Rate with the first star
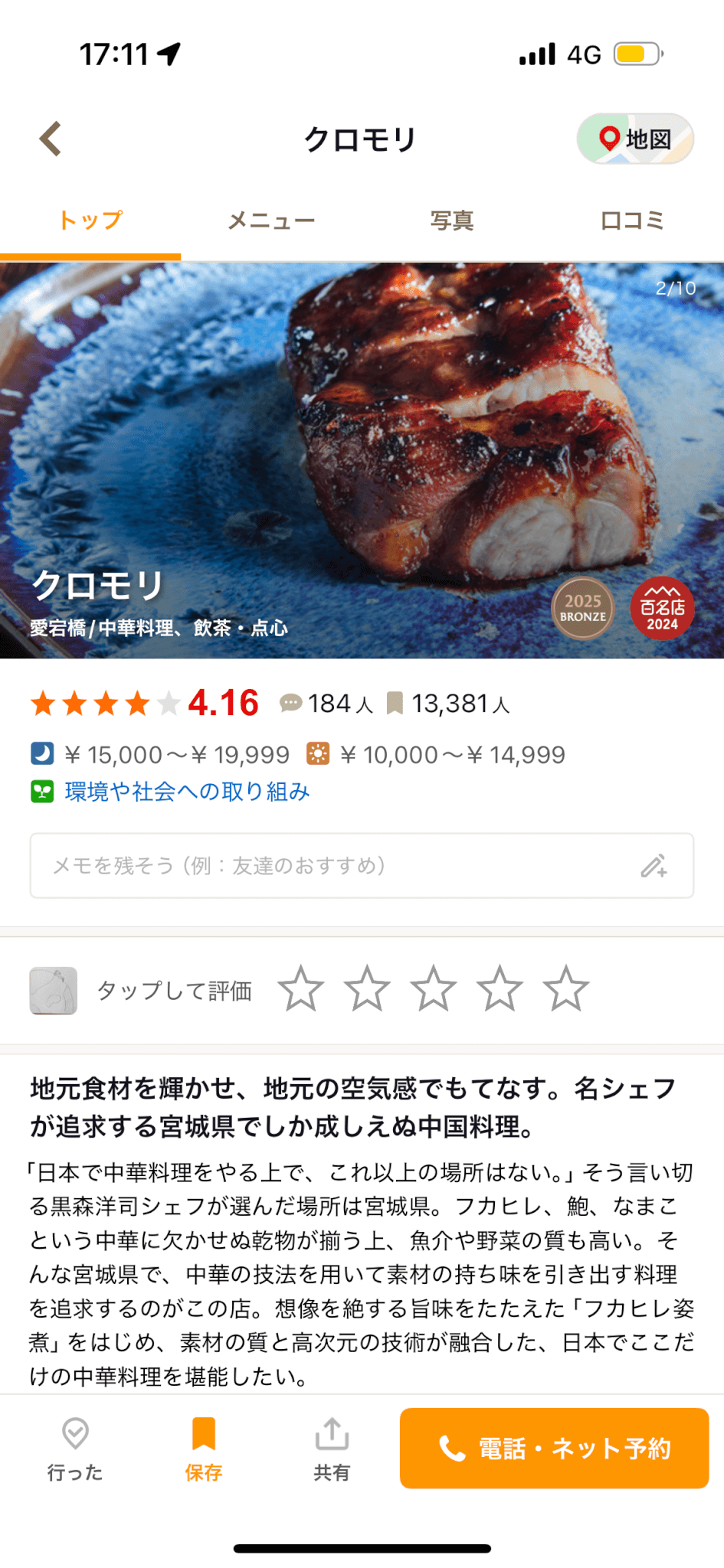The width and height of the screenshot is (724, 1568). click(x=300, y=989)
